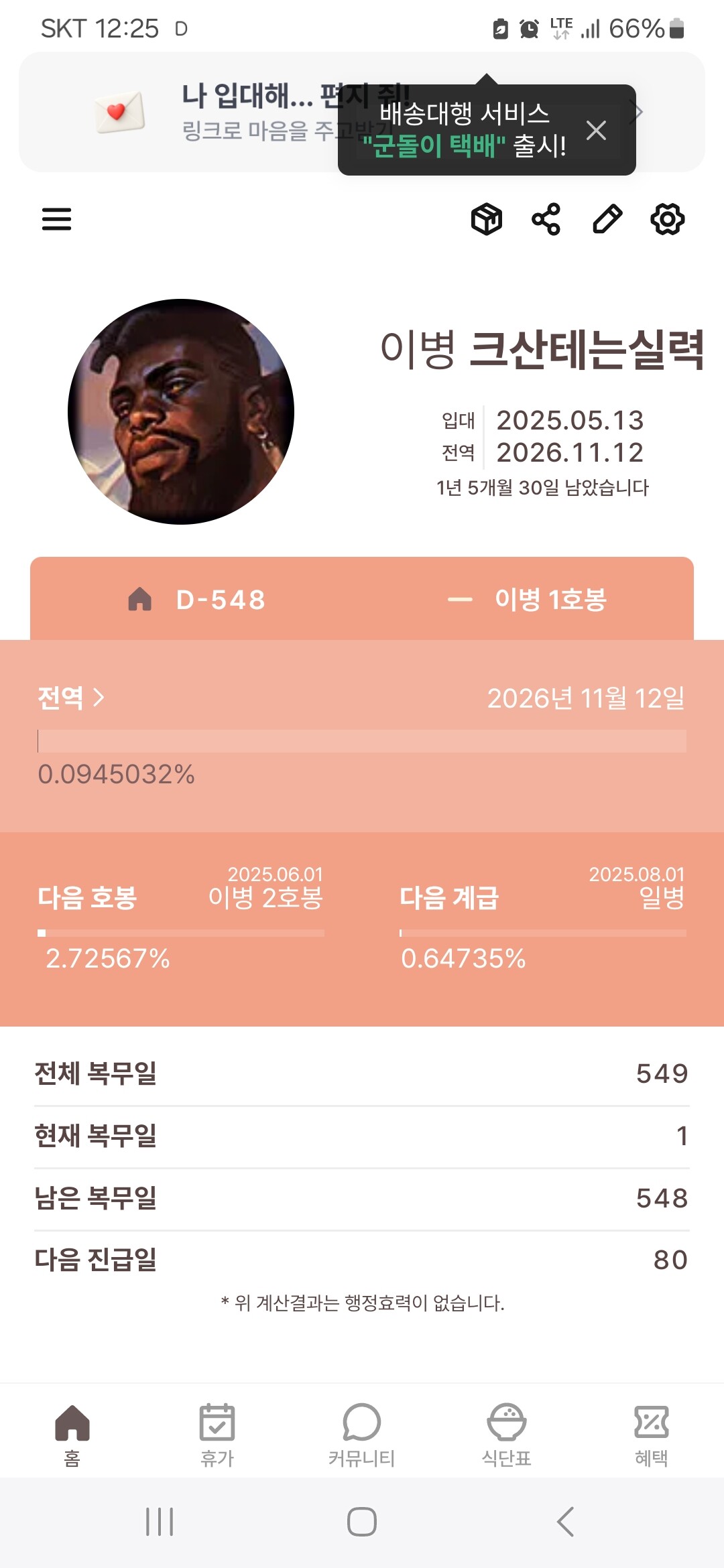Go to the 혜택 tab
Screen dimensions: 724x1568
(652, 1434)
